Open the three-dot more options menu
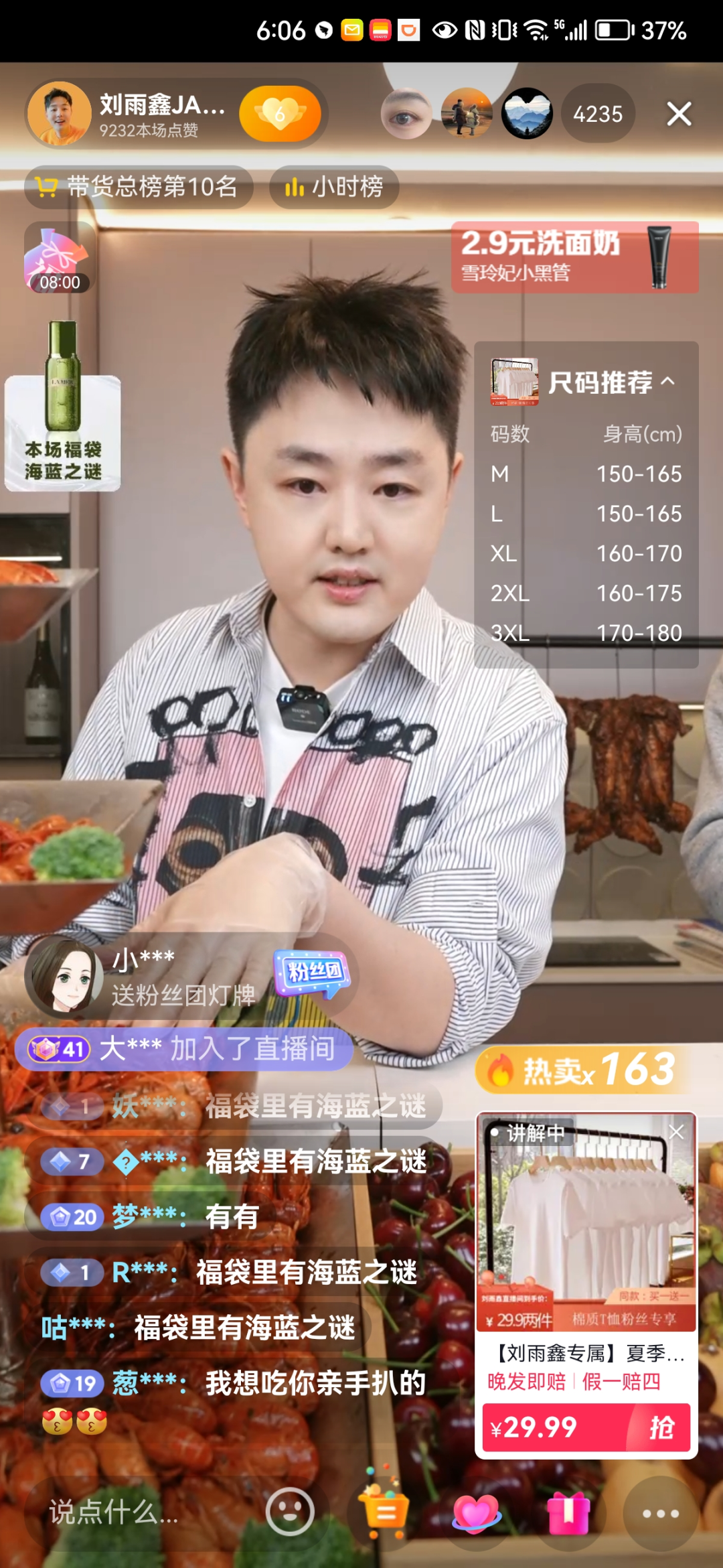Screen dimensions: 723x1568 click(x=660, y=1513)
